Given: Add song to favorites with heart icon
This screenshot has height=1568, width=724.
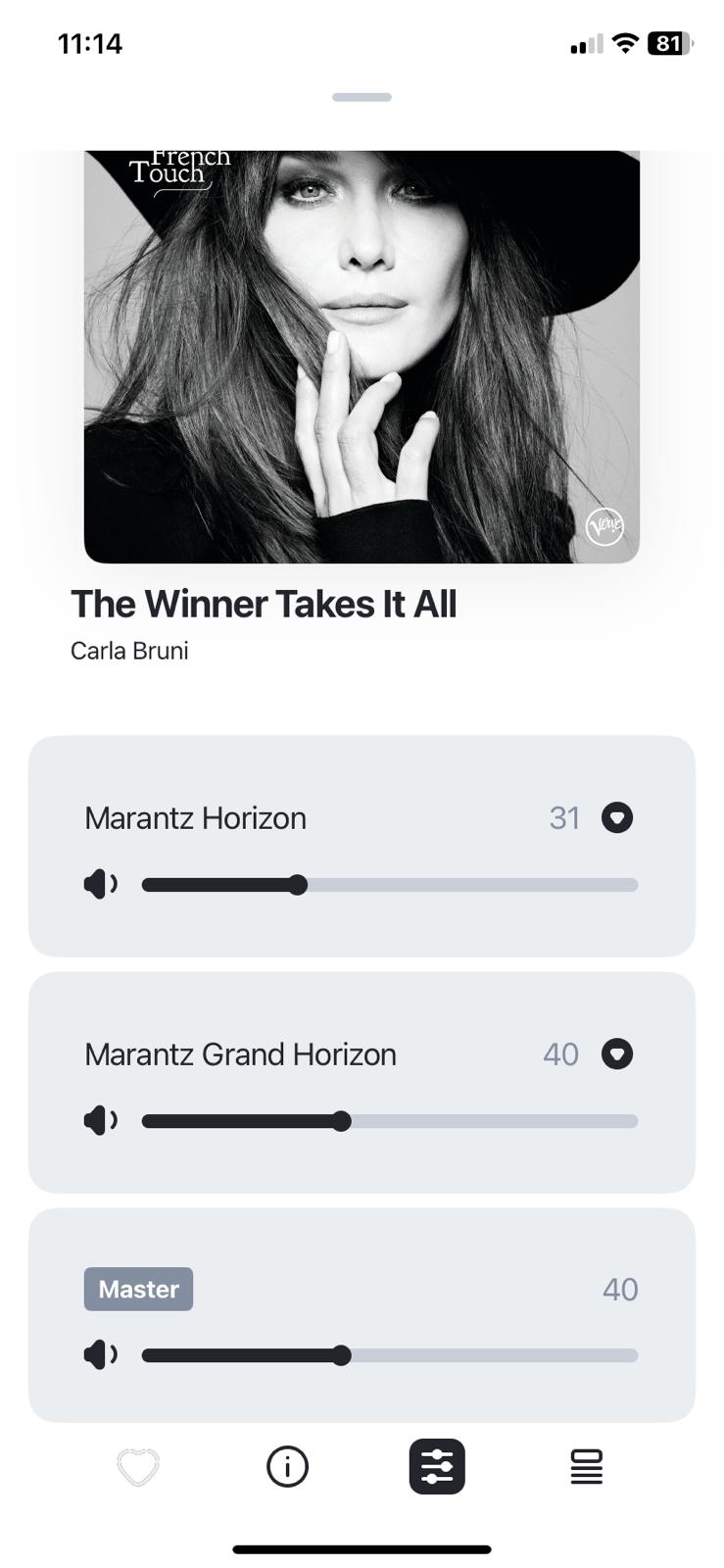Looking at the screenshot, I should 138,1467.
